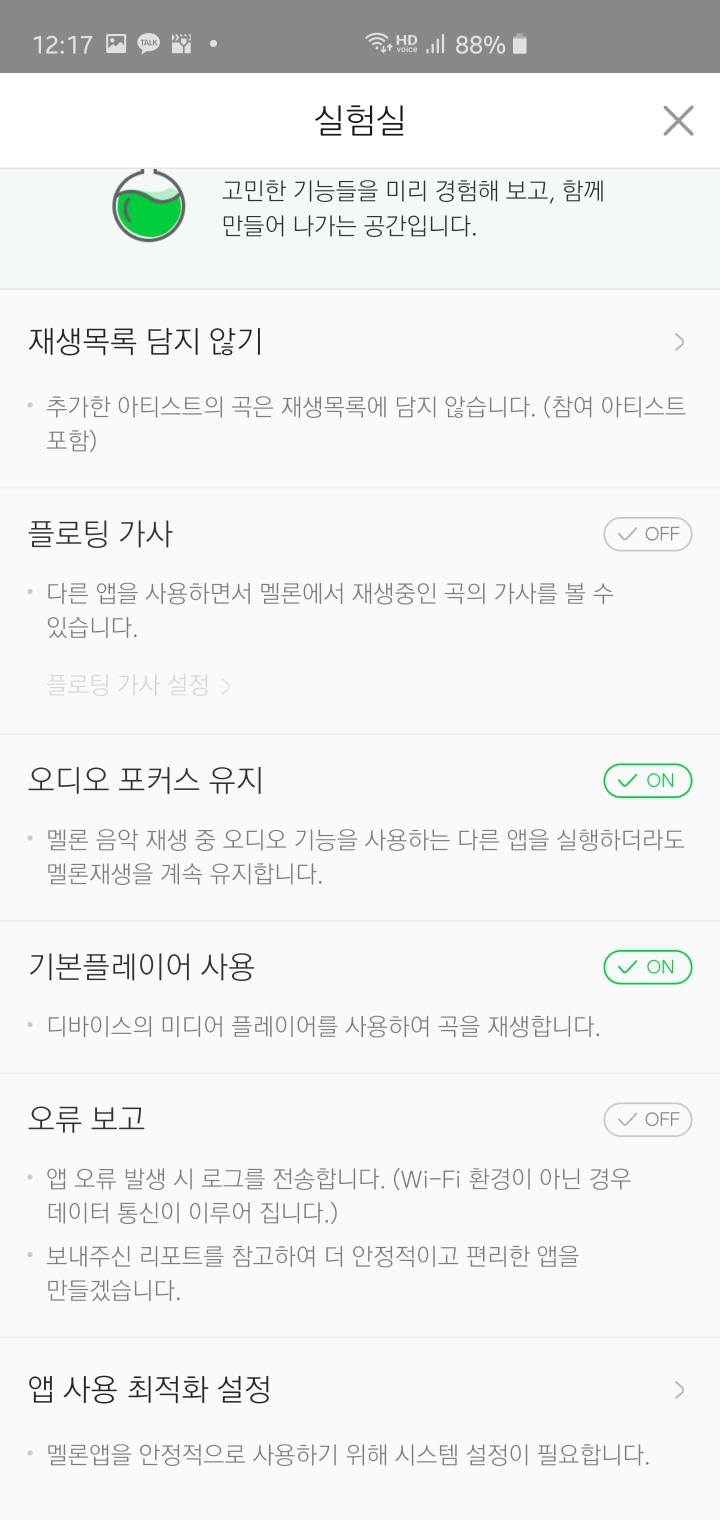This screenshot has height=1520, width=720.
Task: Turn off the 기본플레이어 사용 toggle
Action: coord(647,967)
